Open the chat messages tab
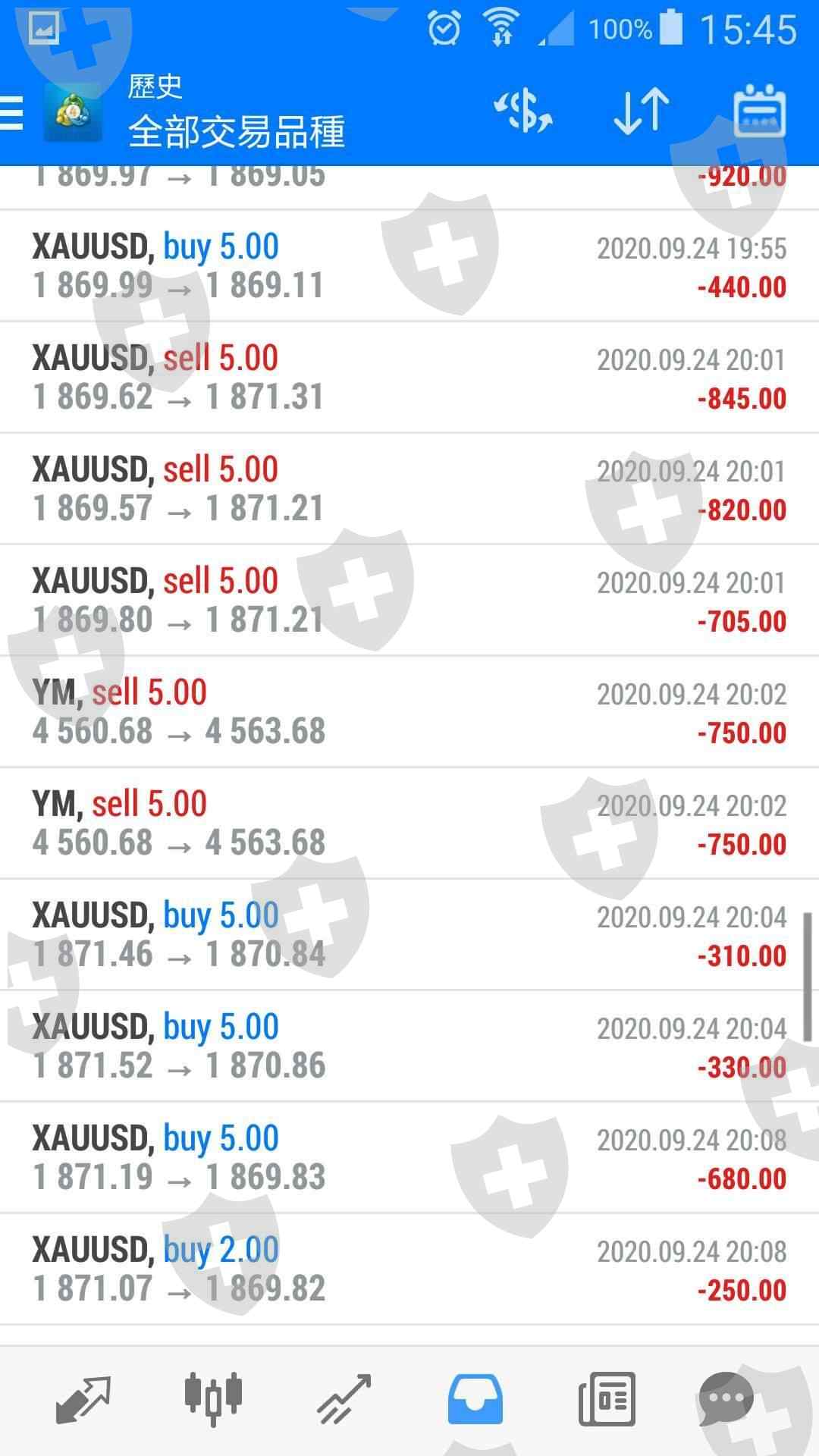The width and height of the screenshot is (819, 1456). [x=726, y=1399]
